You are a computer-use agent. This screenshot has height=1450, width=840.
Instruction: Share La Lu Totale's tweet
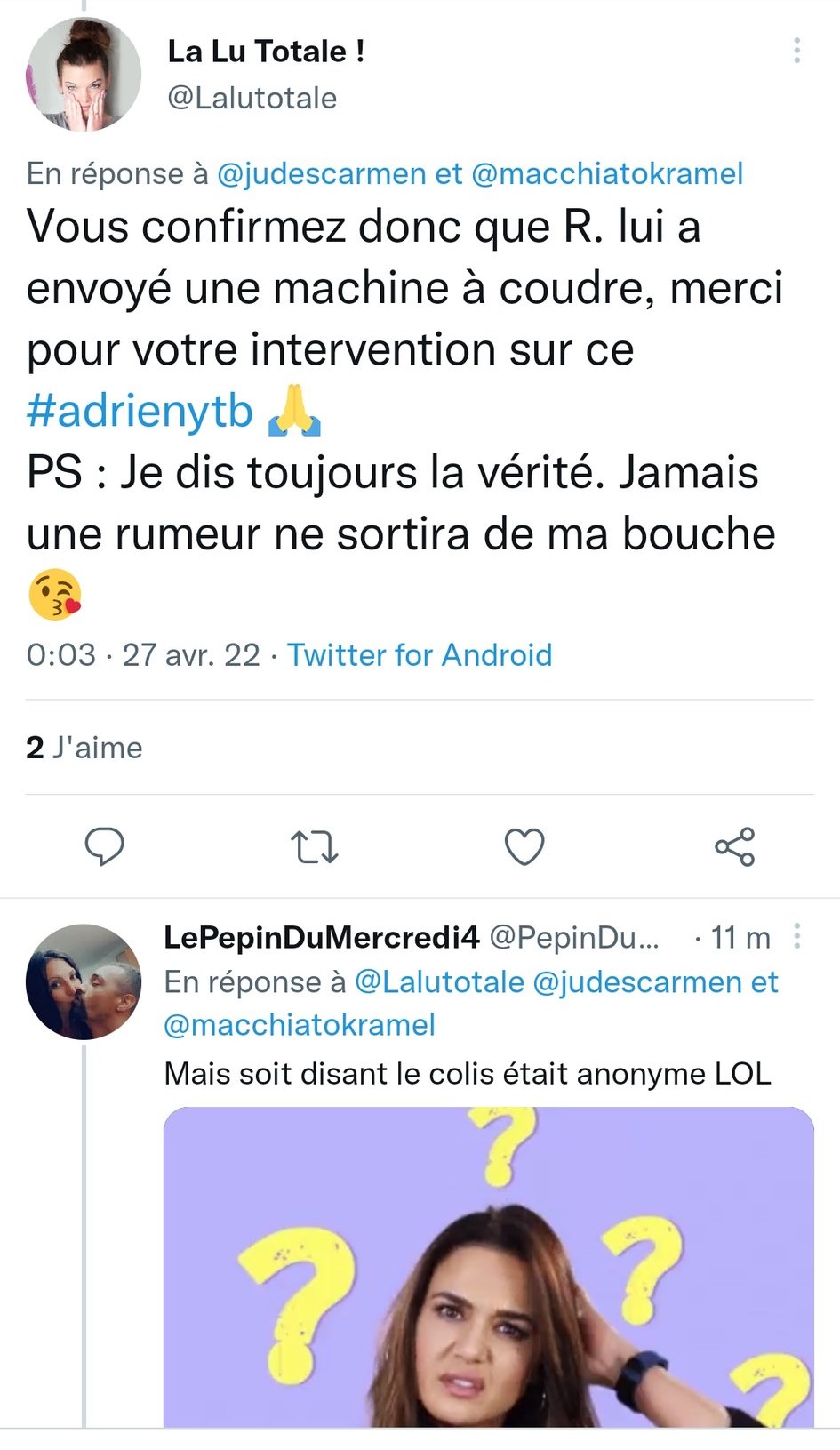(734, 846)
